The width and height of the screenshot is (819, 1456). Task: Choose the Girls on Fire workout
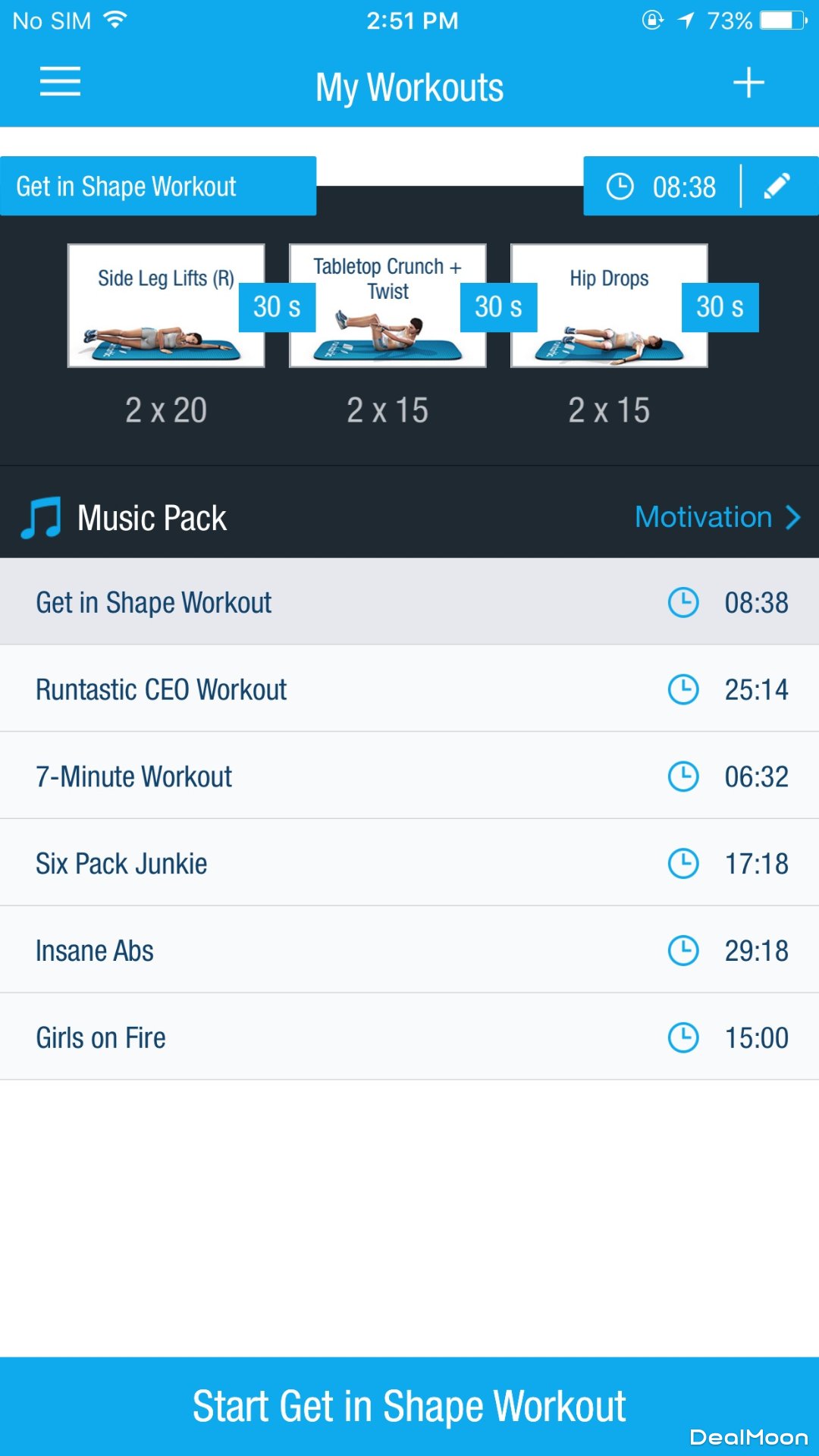click(x=409, y=1037)
